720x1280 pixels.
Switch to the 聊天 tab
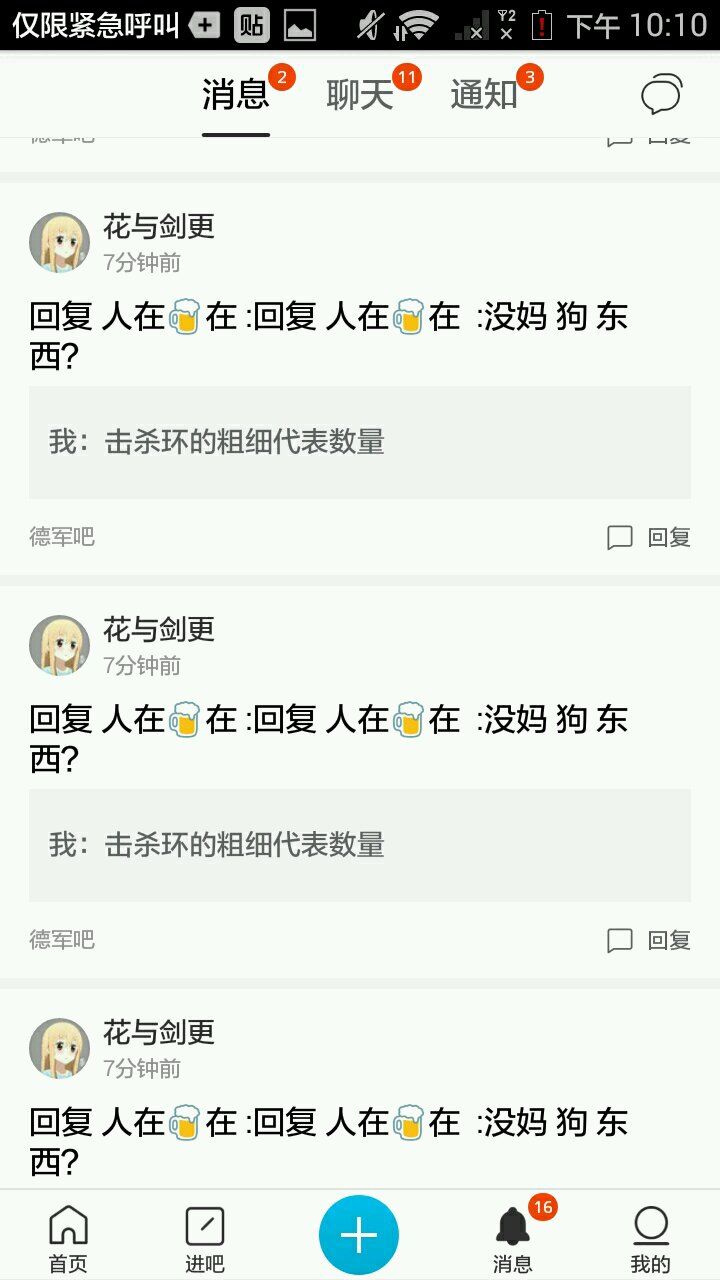click(360, 95)
